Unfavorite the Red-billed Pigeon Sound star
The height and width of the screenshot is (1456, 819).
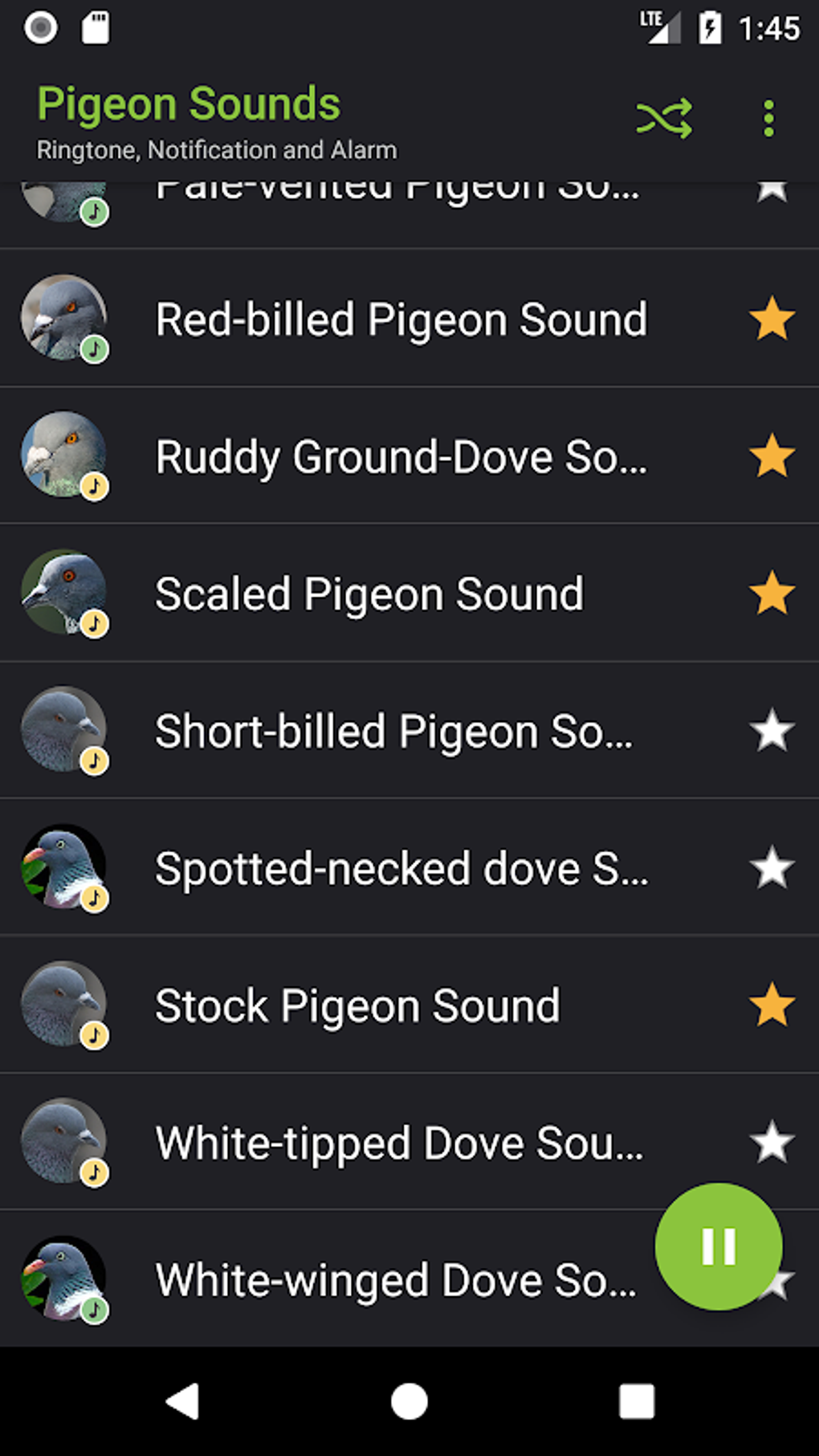(772, 319)
